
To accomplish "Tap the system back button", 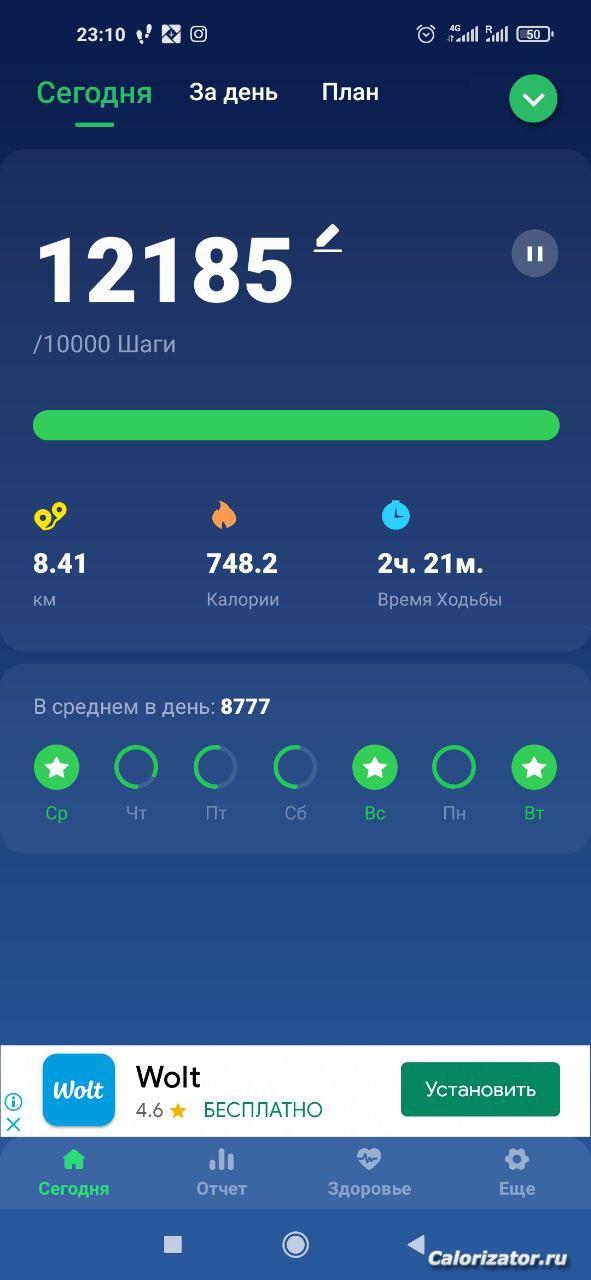I will 416,1244.
